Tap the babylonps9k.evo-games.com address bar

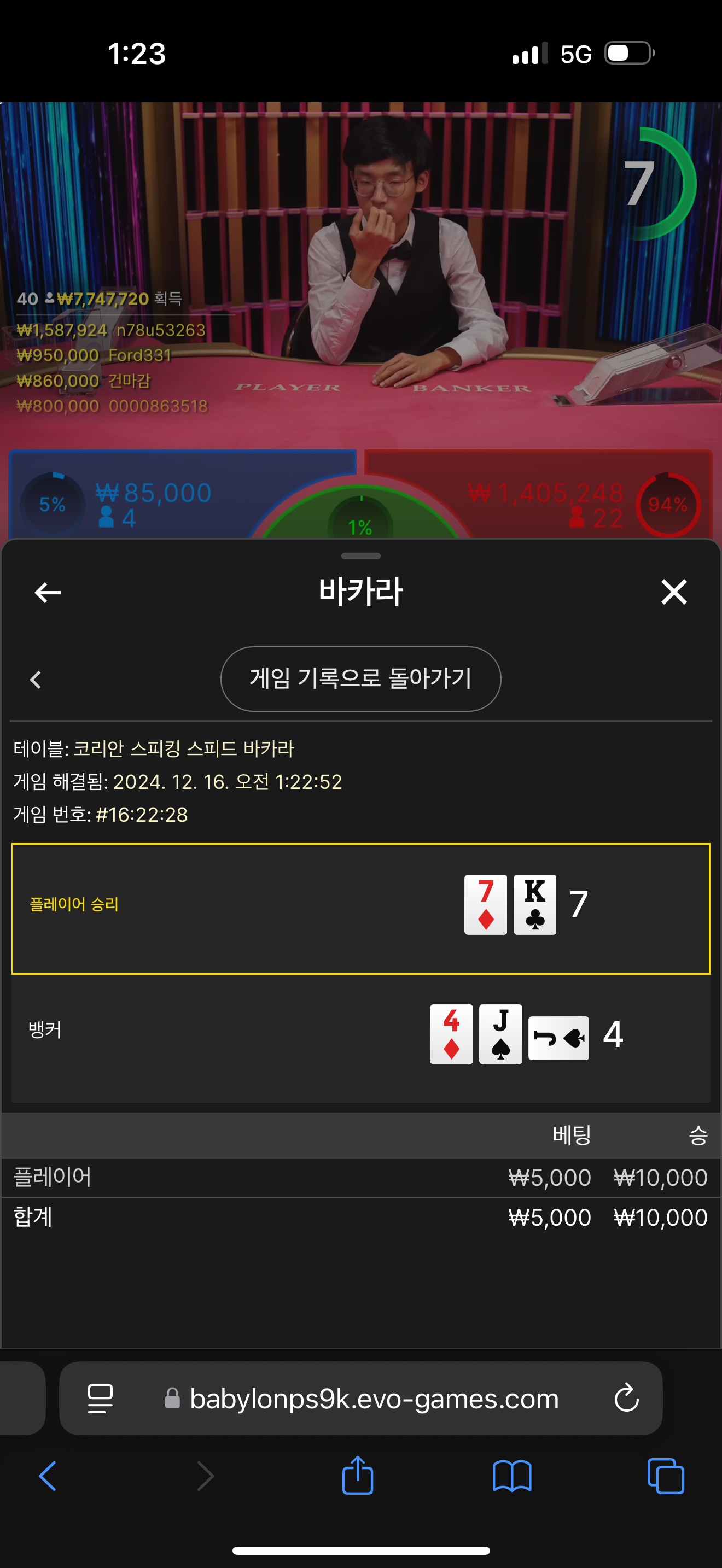pos(360,1398)
